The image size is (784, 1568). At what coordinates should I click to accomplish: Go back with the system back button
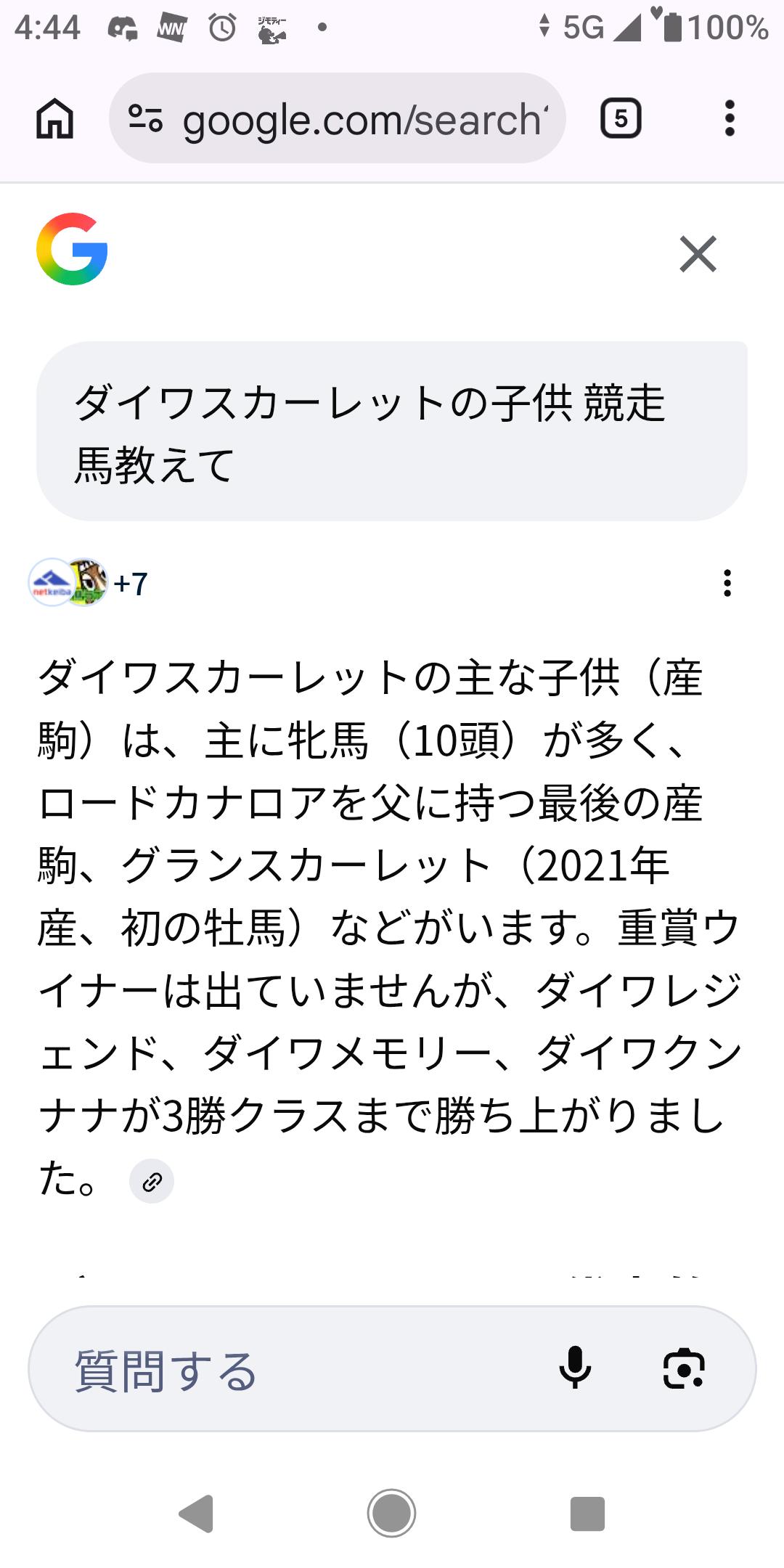pos(196,1514)
